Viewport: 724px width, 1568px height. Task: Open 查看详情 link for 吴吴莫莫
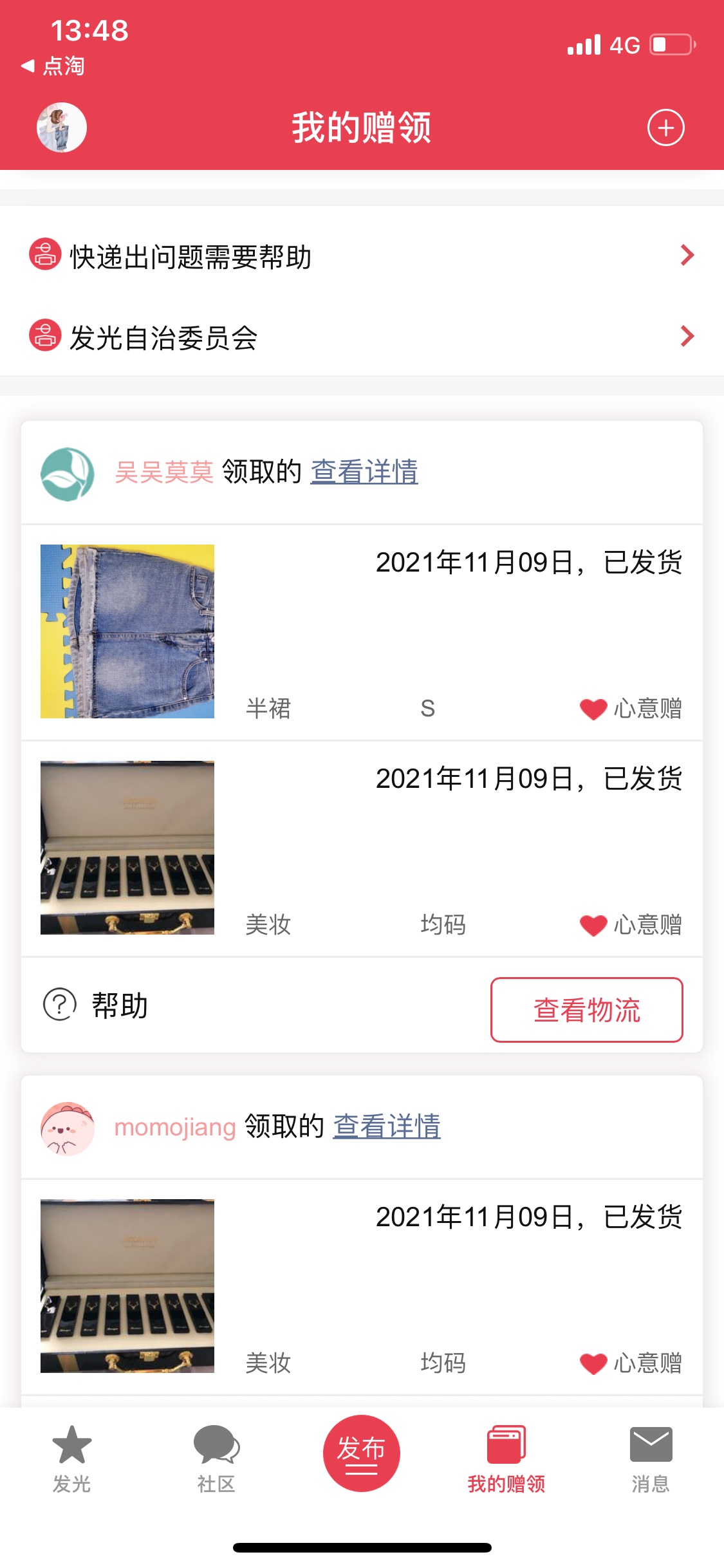pos(364,472)
